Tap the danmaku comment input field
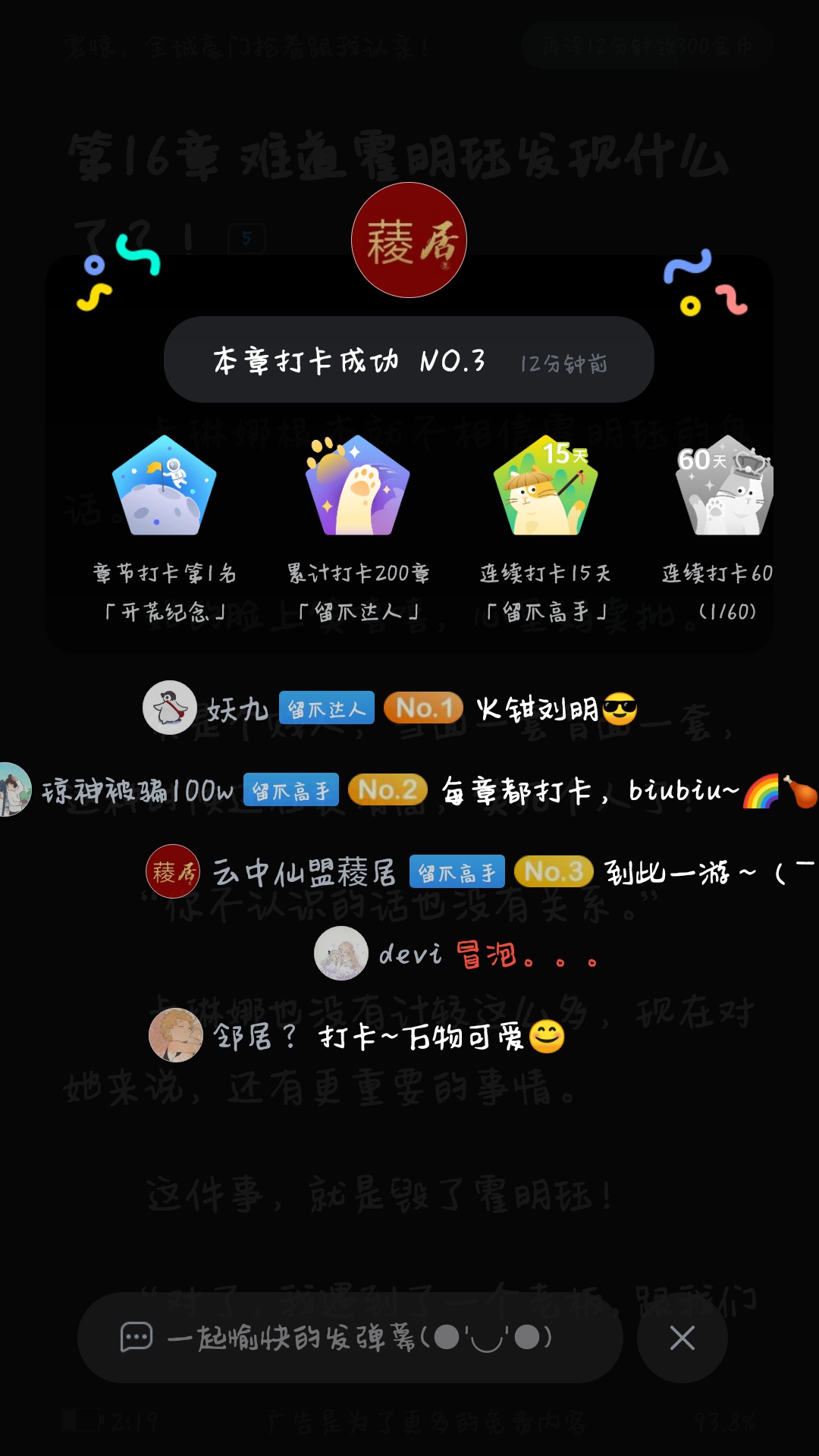819x1456 pixels. click(x=350, y=1338)
